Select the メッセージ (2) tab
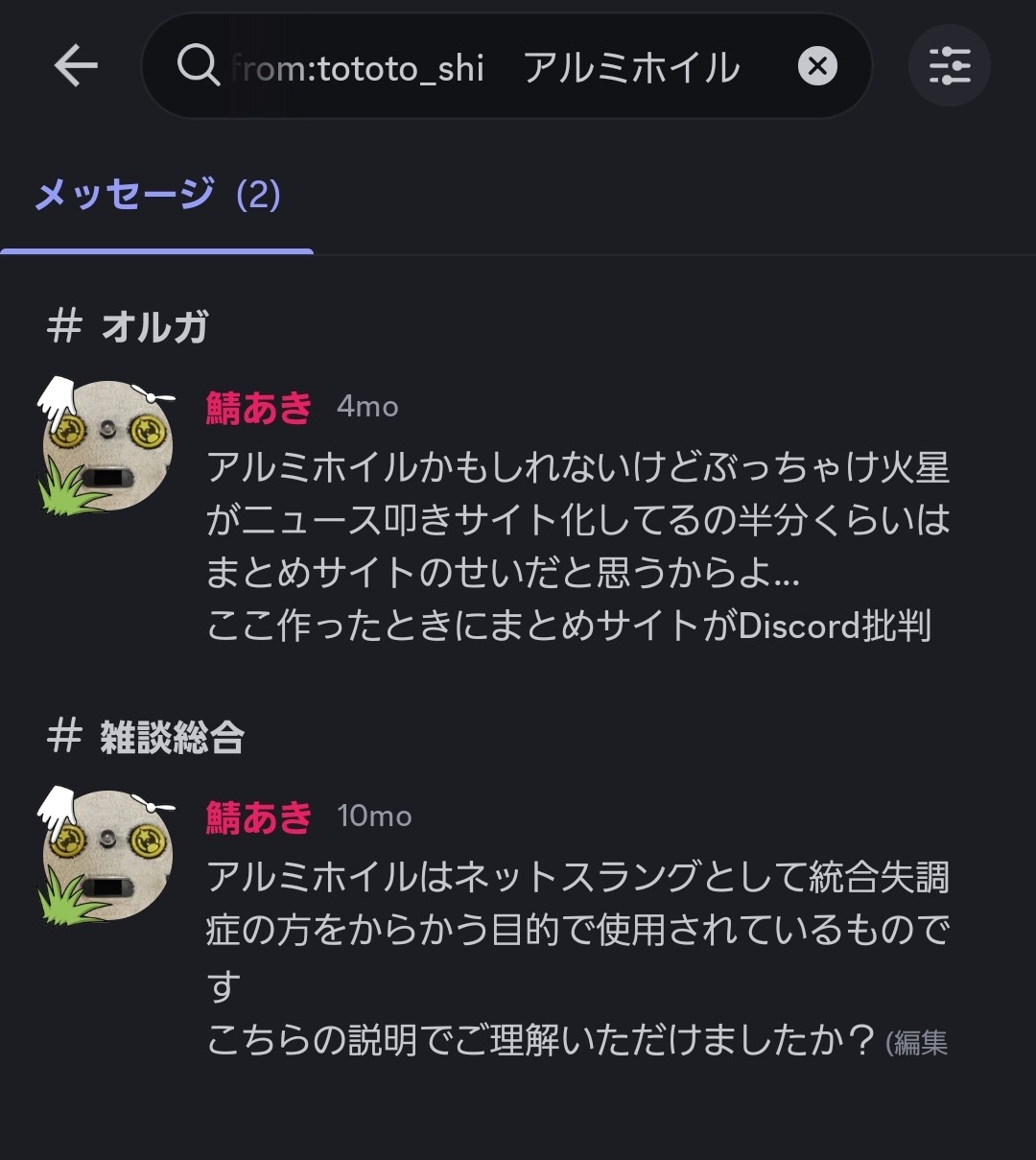This screenshot has width=1036, height=1160. (x=157, y=196)
